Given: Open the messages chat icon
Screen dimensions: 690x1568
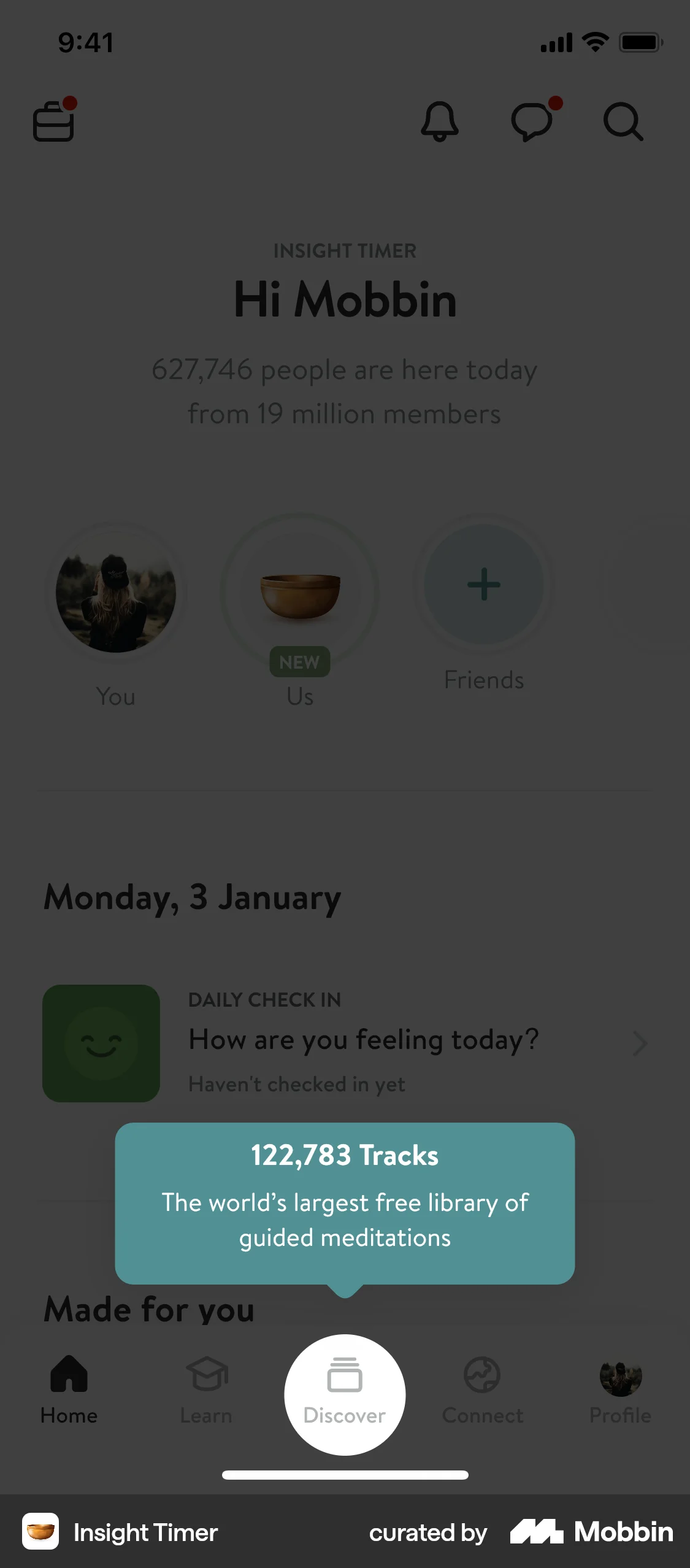Looking at the screenshot, I should click(532, 123).
